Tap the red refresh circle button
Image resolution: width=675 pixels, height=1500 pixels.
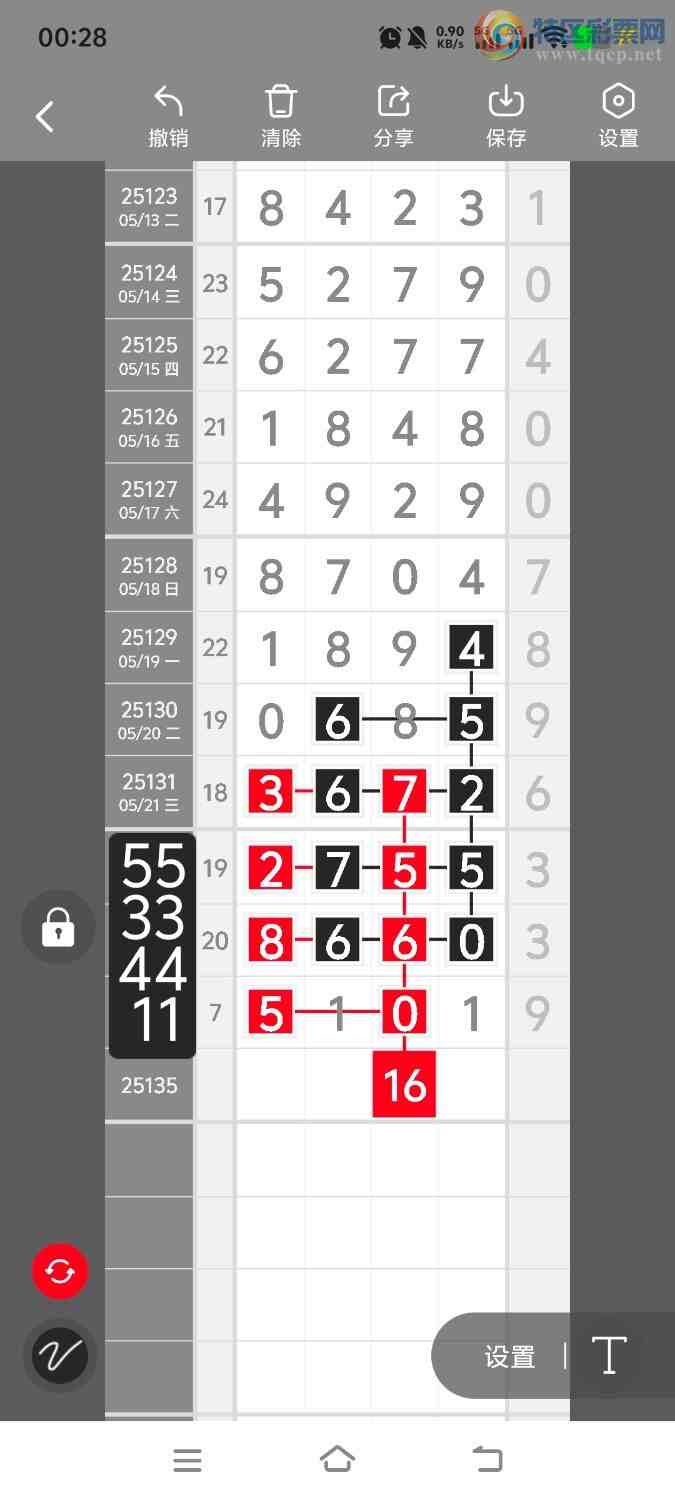pos(60,1272)
